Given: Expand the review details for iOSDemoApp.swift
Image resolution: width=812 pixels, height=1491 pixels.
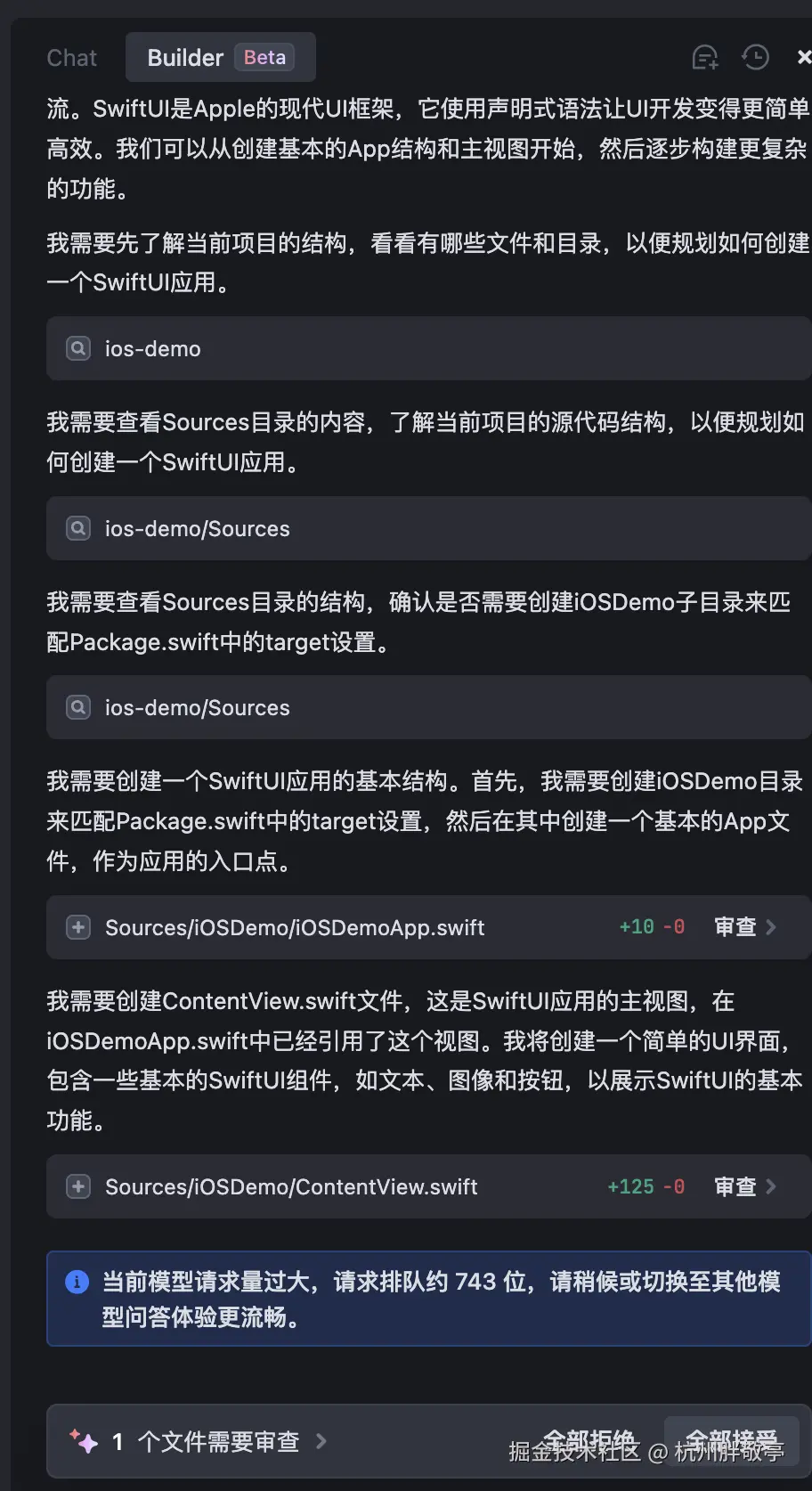Looking at the screenshot, I should click(x=774, y=927).
